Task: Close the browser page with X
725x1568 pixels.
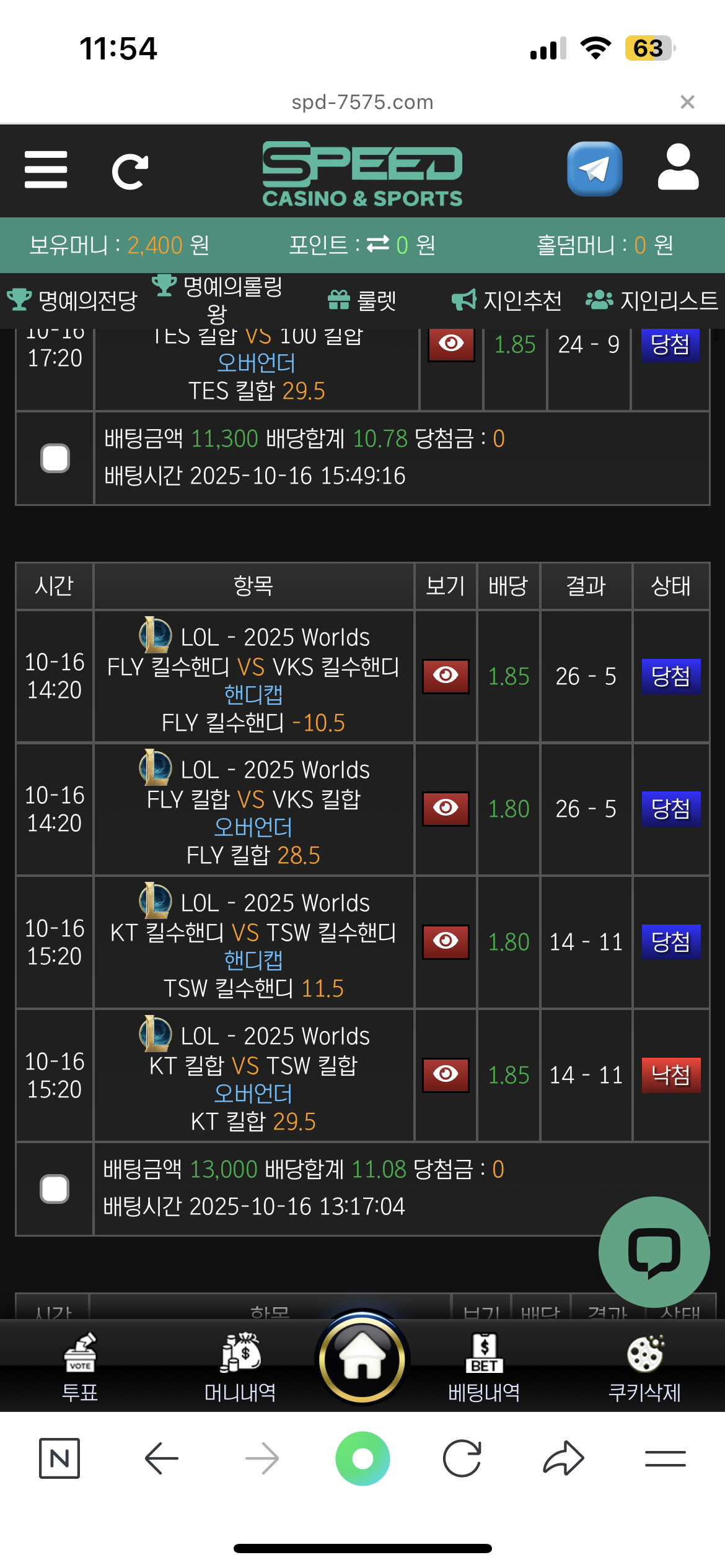Action: click(x=687, y=102)
